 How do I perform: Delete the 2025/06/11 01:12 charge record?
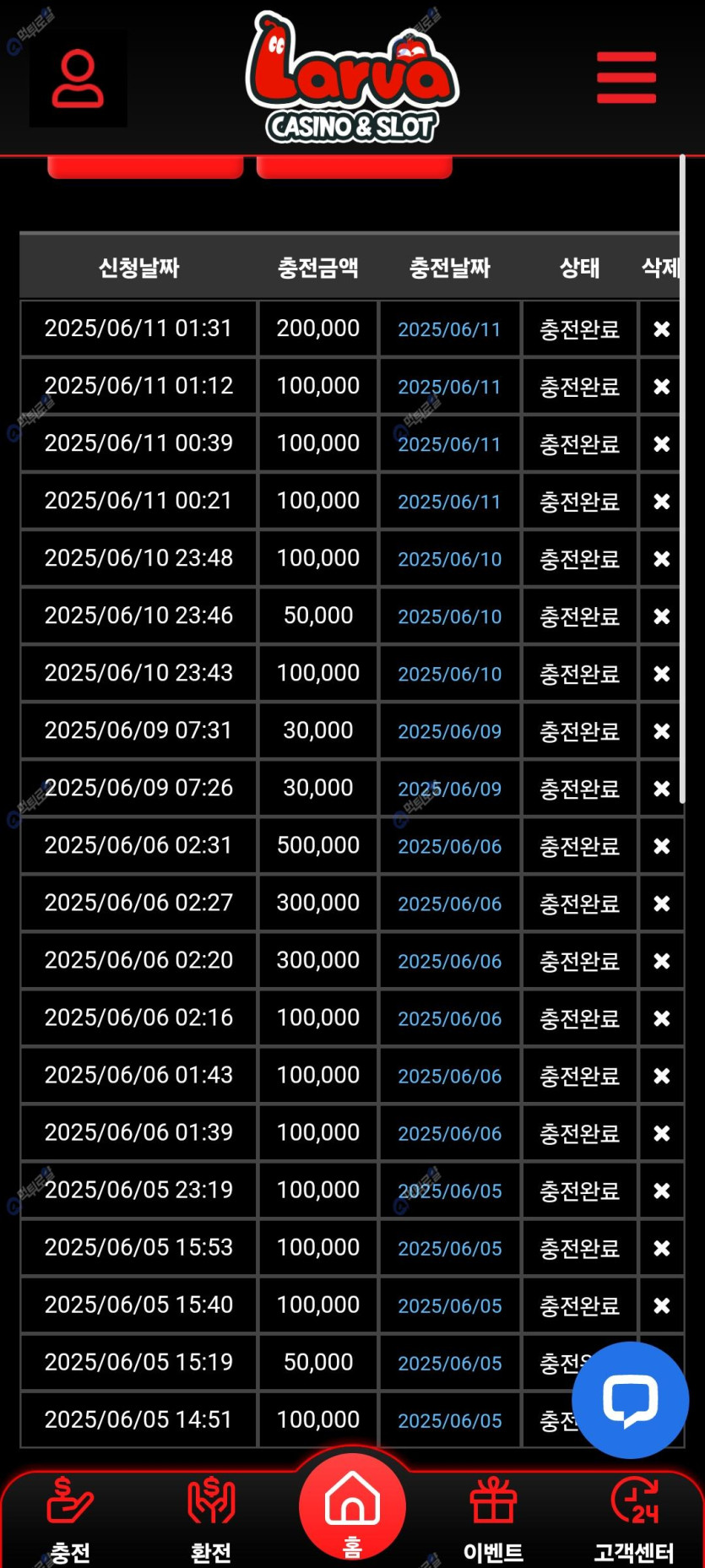pyautogui.click(x=662, y=387)
